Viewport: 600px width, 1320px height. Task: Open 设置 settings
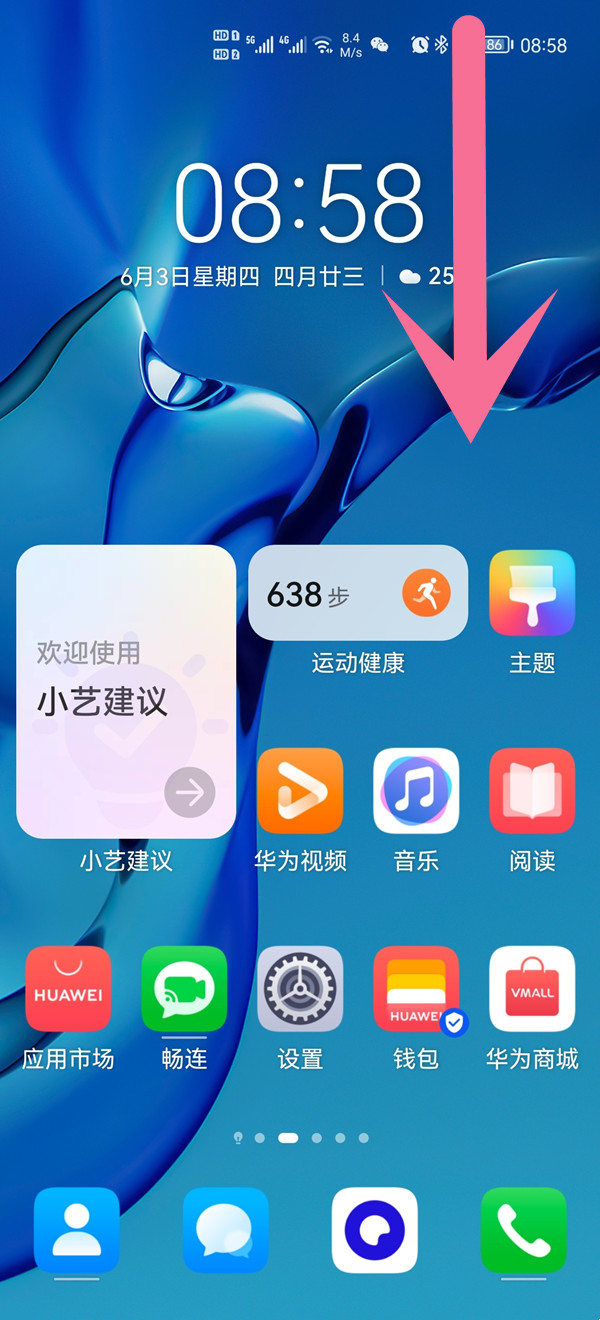[x=300, y=989]
